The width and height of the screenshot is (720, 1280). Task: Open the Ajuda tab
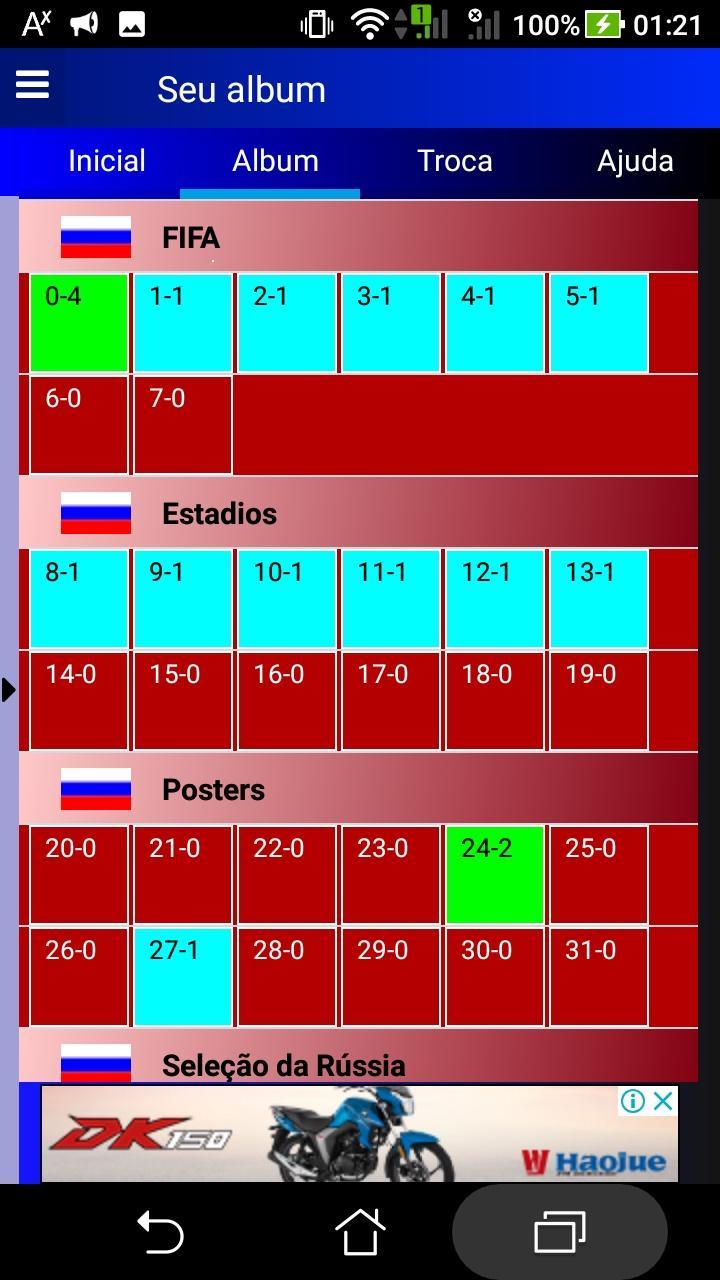[x=635, y=161]
